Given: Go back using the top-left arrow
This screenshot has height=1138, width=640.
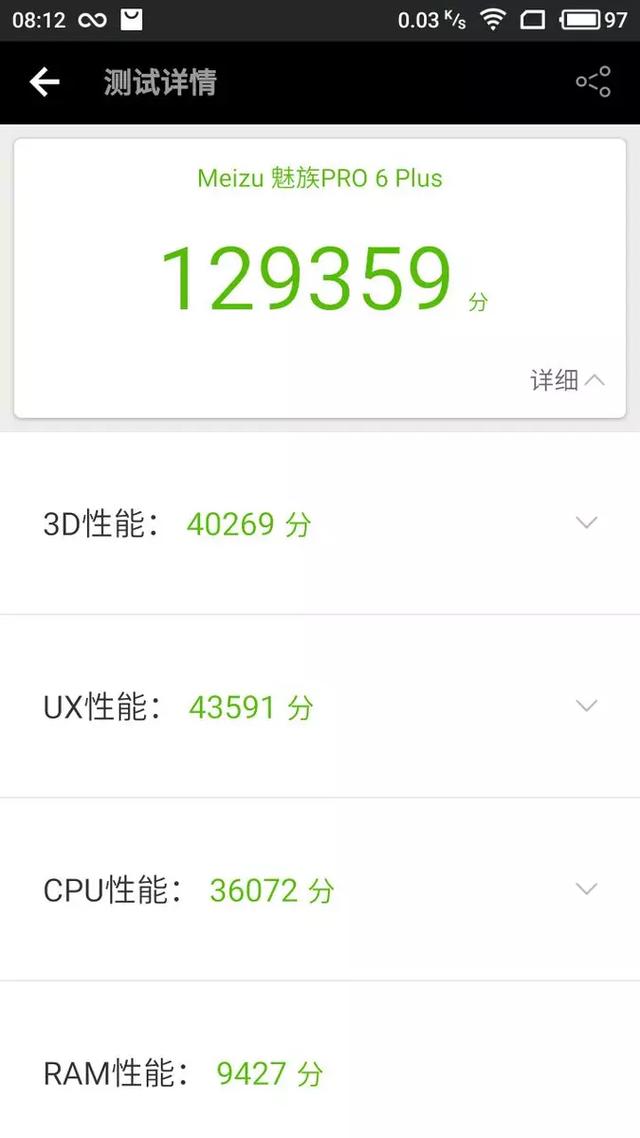Looking at the screenshot, I should point(44,83).
